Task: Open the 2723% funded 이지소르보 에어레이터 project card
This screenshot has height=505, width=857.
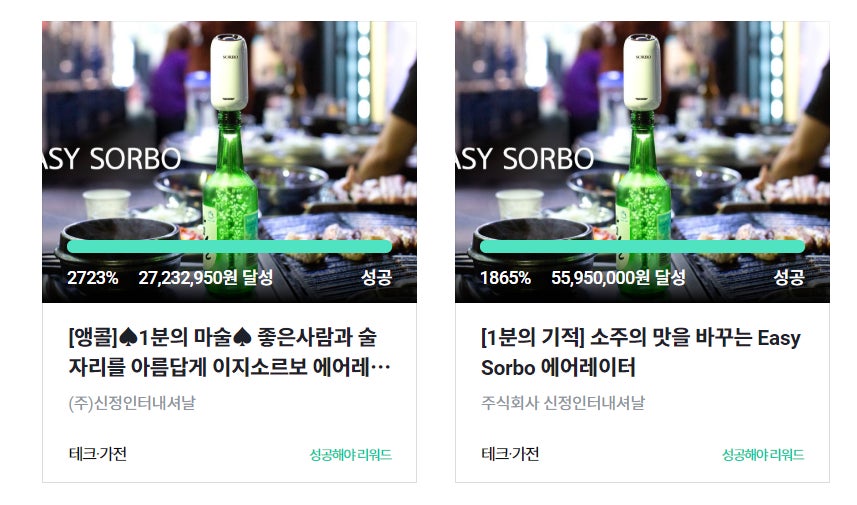Action: pos(229,352)
